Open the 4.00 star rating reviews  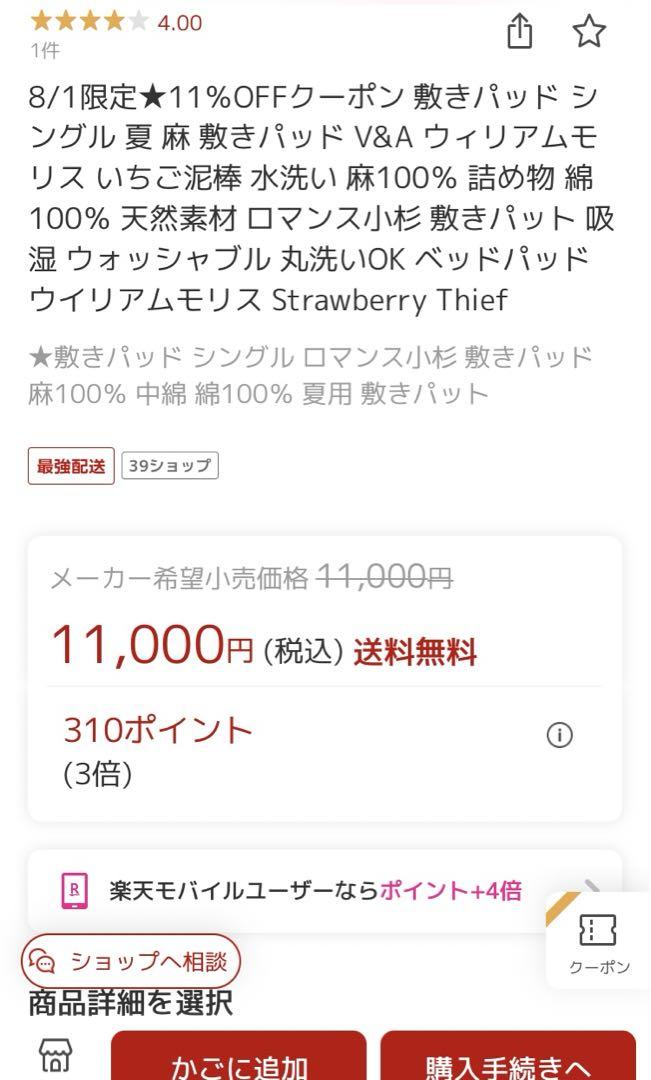tap(116, 22)
